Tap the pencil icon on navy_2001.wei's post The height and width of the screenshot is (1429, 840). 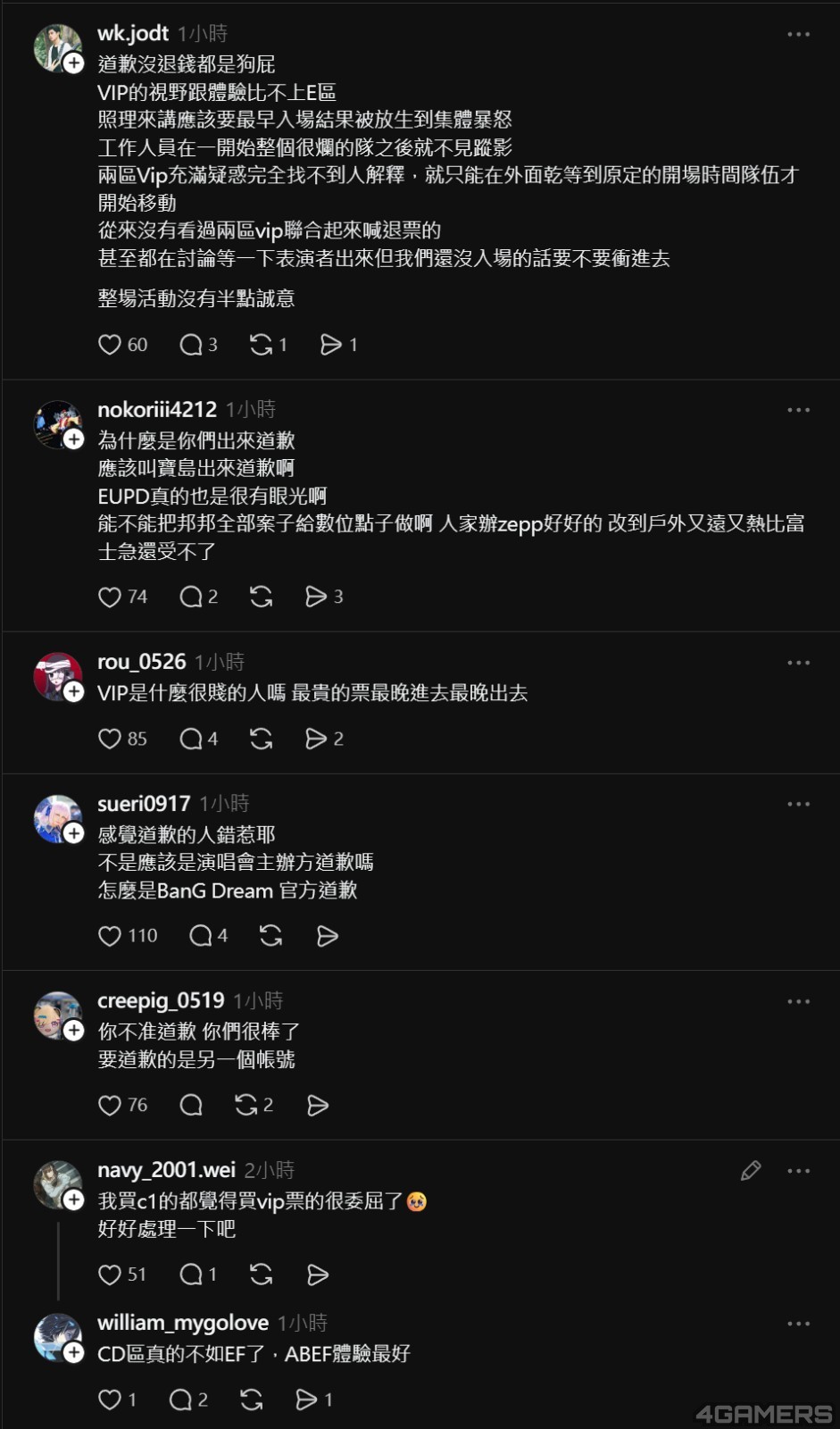(751, 1171)
